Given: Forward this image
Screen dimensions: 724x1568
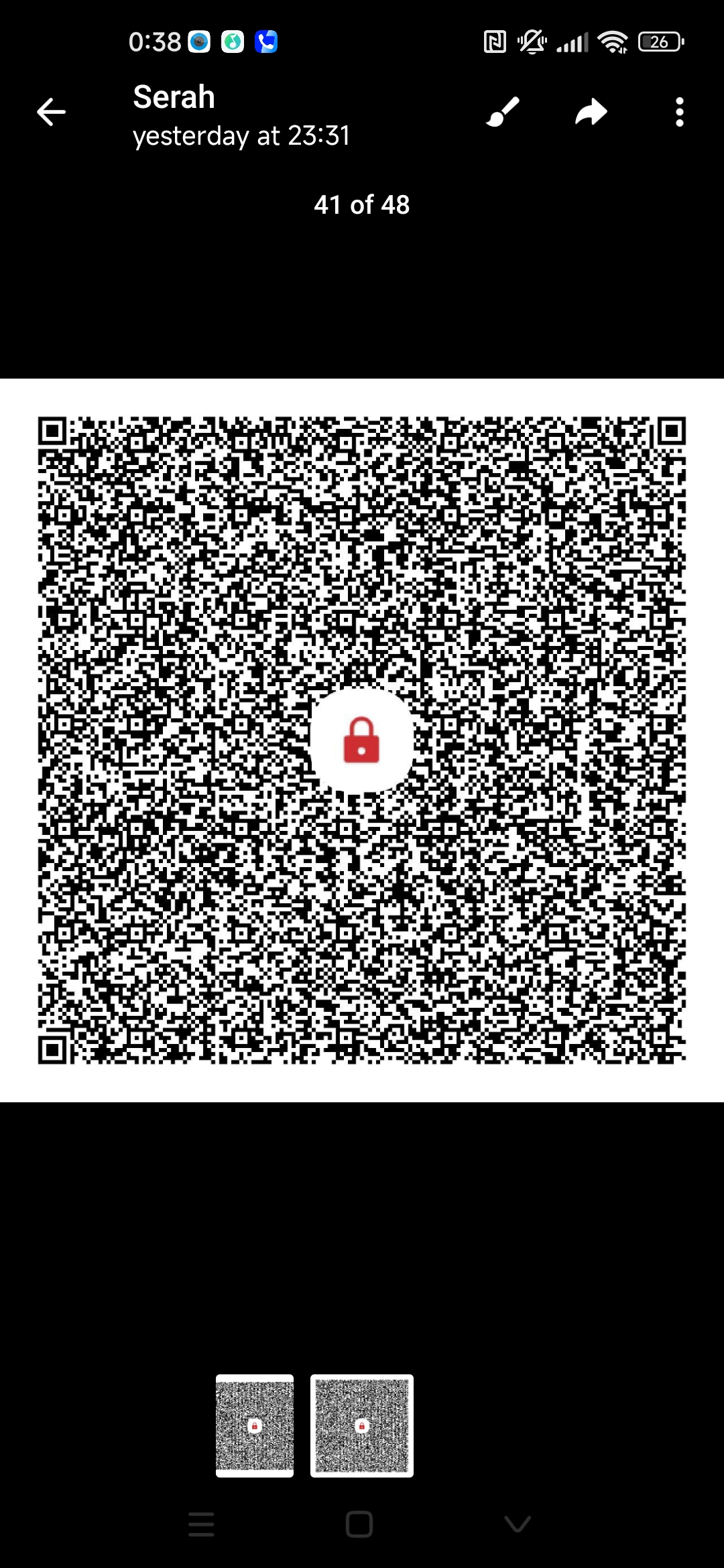Looking at the screenshot, I should [591, 112].
